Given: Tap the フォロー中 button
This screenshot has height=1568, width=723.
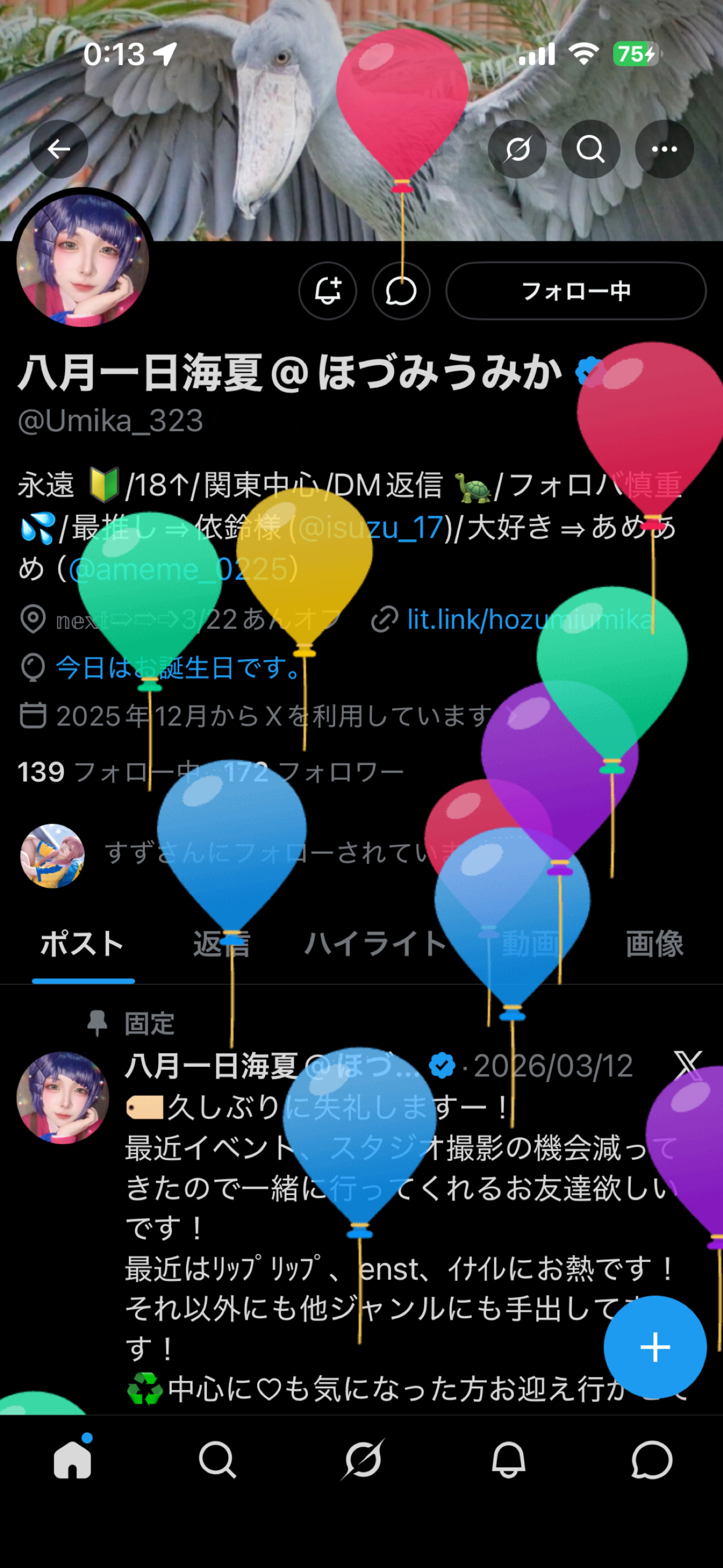Looking at the screenshot, I should click(x=576, y=291).
